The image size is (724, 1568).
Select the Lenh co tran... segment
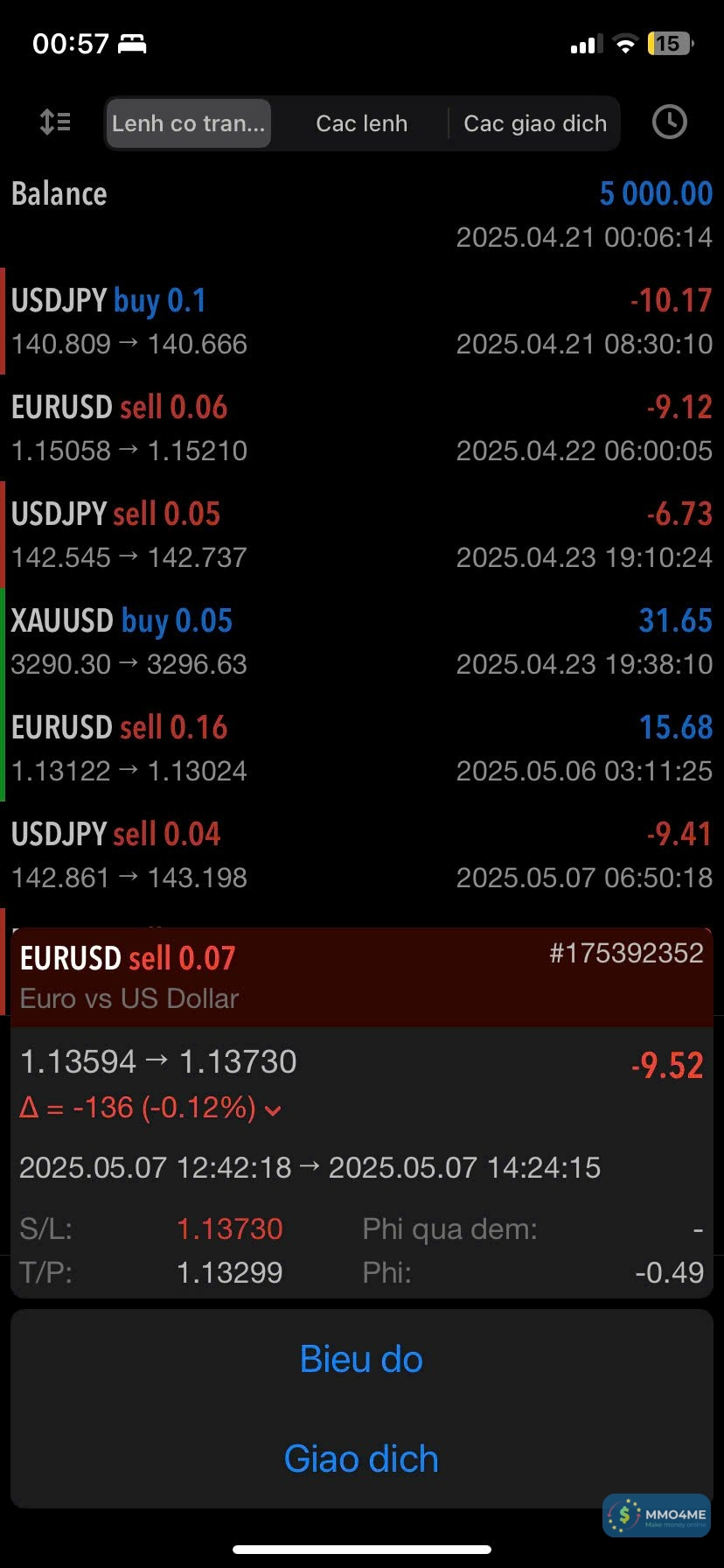(188, 123)
